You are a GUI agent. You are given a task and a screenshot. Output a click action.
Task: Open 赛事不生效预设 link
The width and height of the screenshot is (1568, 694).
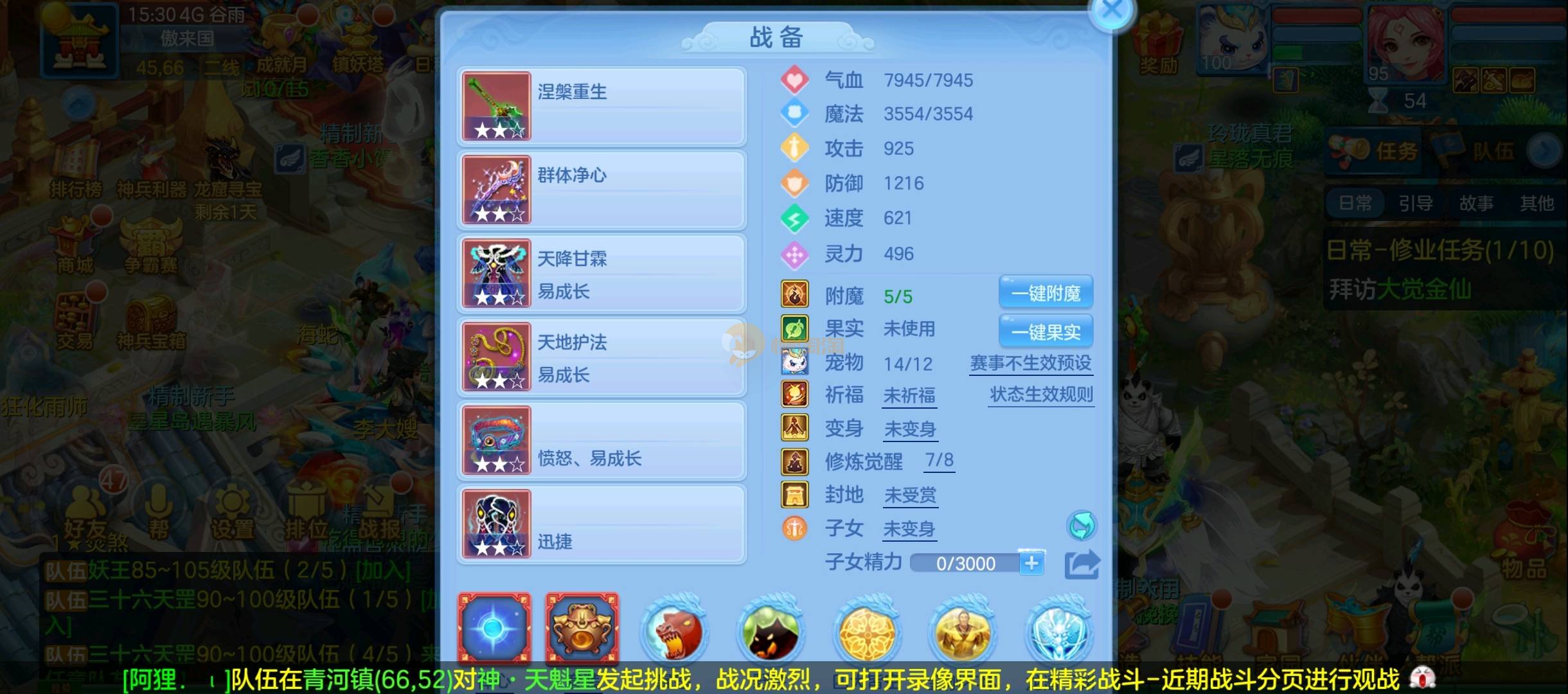pos(1031,364)
